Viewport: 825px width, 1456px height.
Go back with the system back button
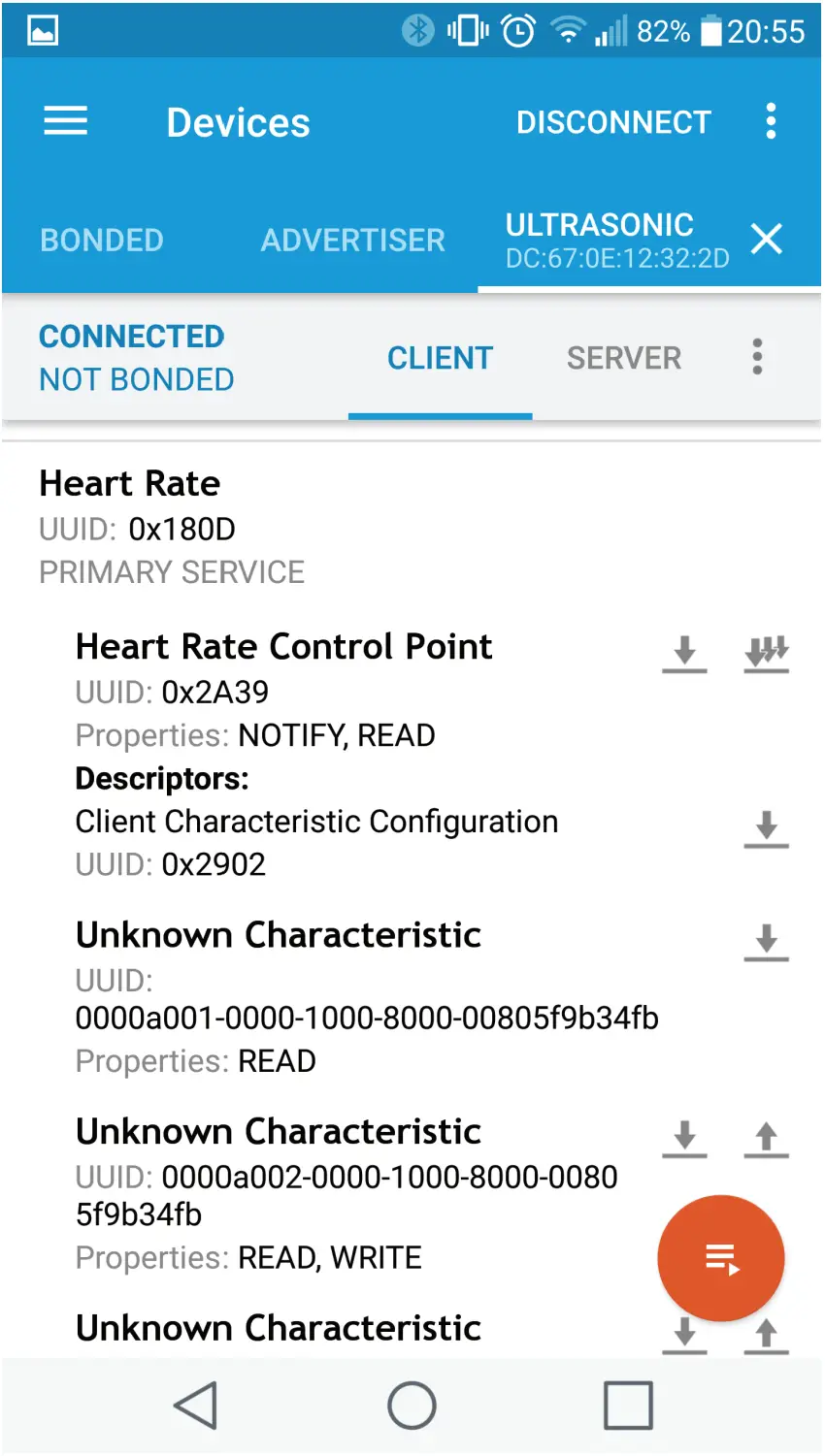[x=195, y=1405]
